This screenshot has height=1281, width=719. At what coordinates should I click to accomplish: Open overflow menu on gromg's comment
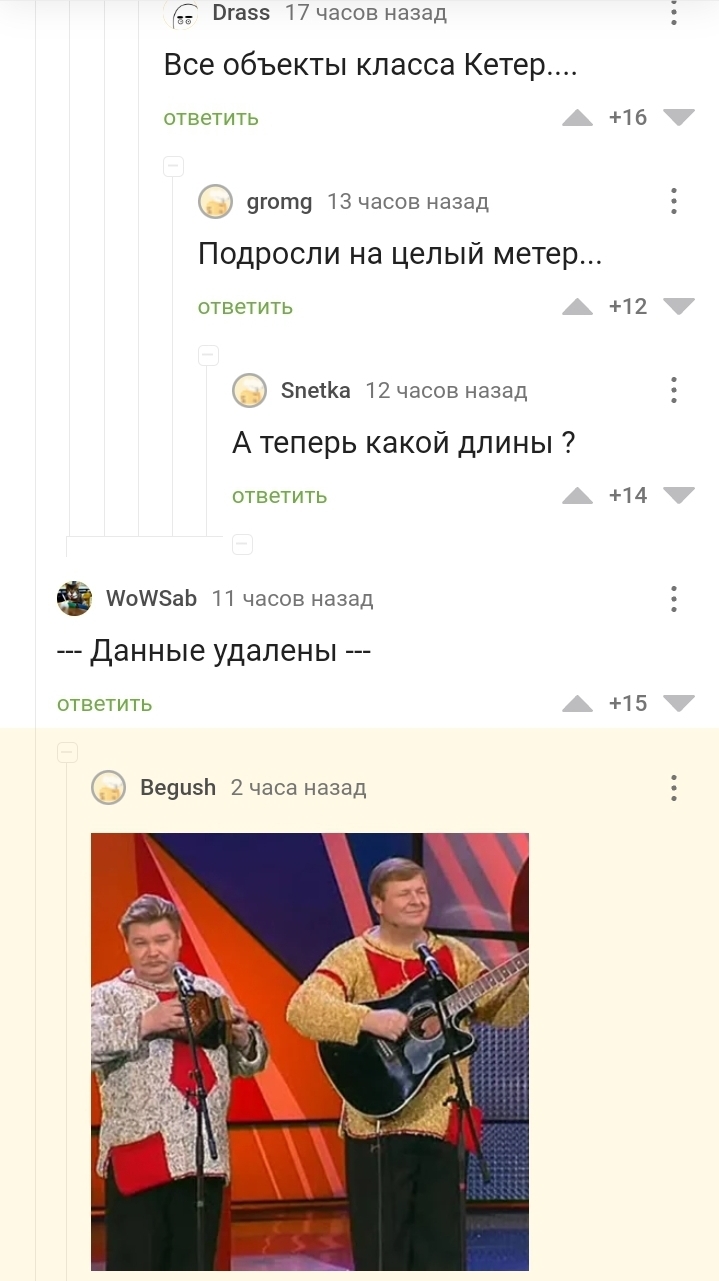point(674,201)
